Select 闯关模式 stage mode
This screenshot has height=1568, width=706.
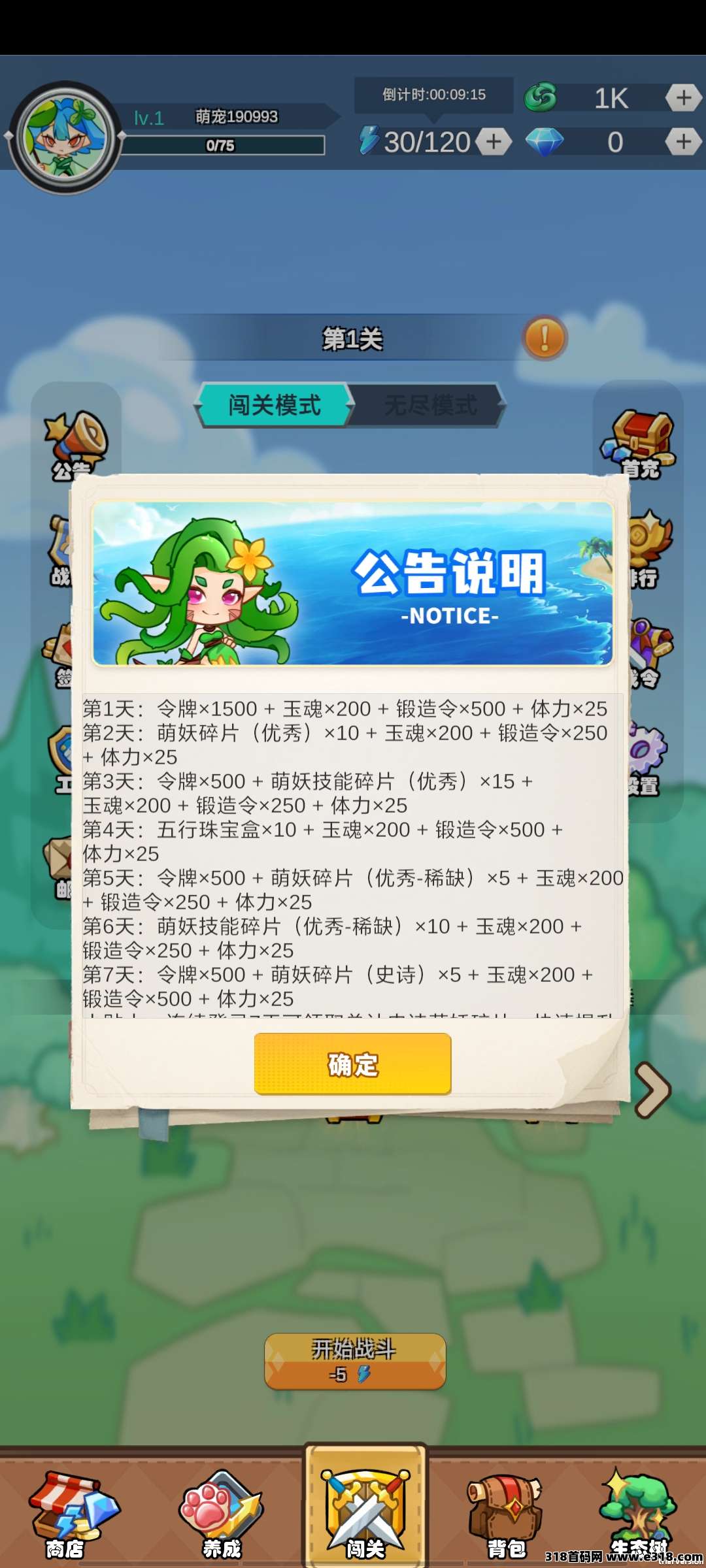pos(275,405)
